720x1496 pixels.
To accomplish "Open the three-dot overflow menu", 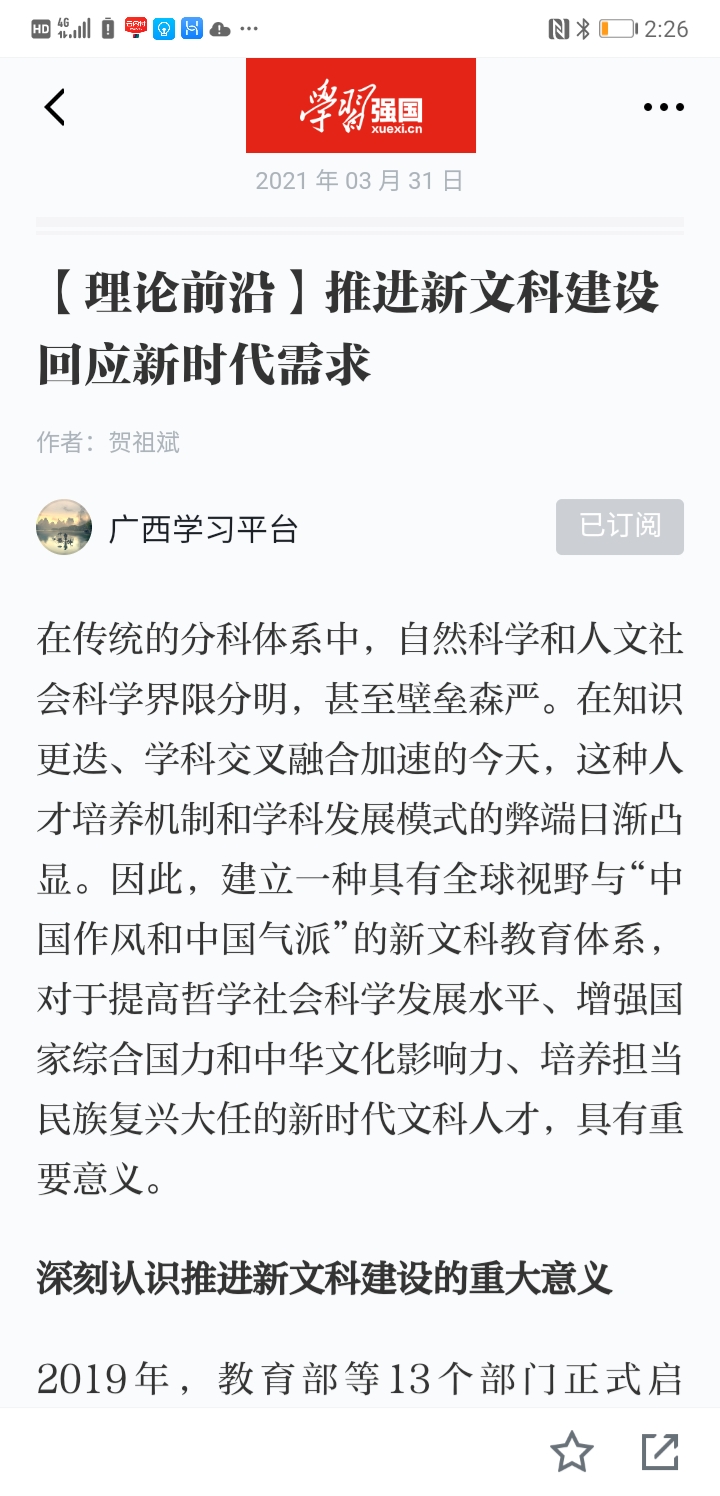I will point(663,107).
